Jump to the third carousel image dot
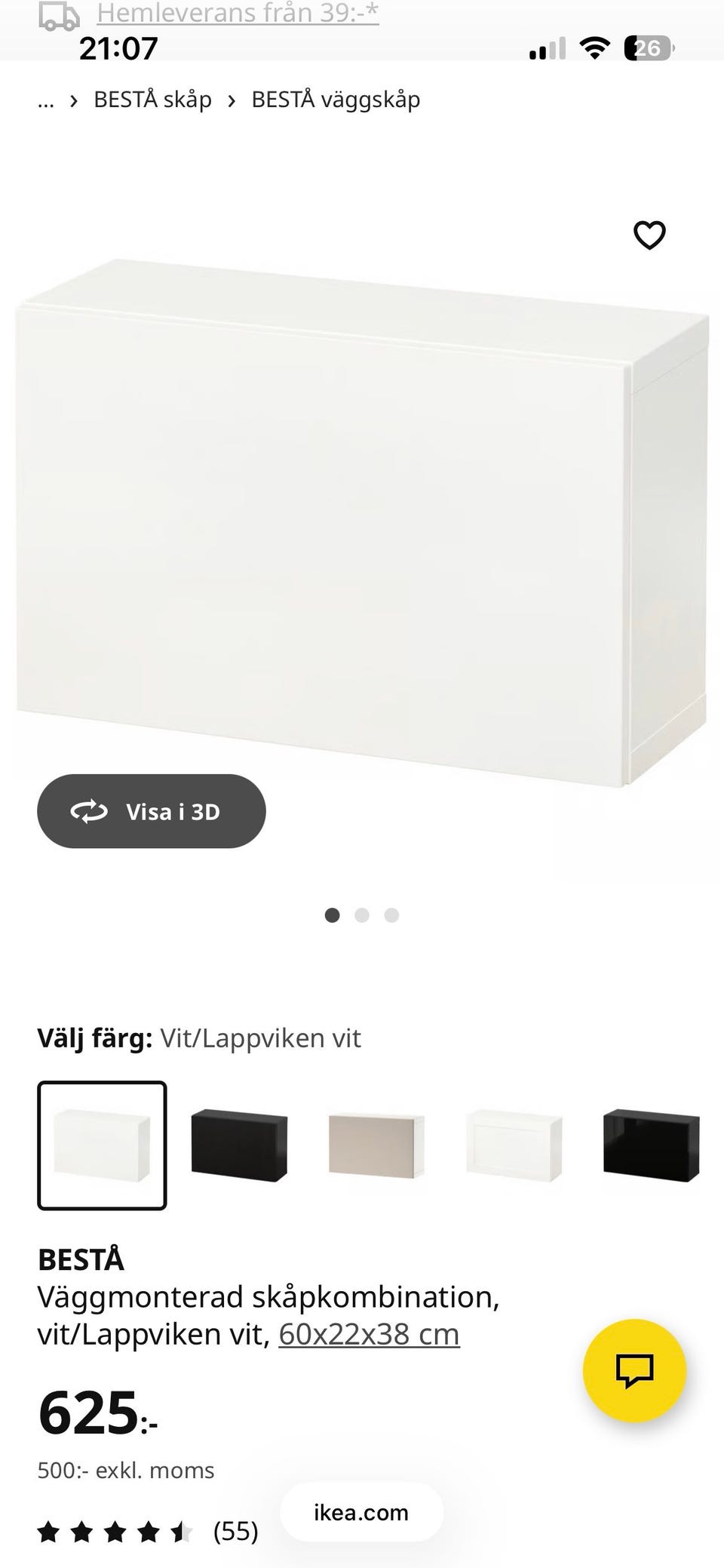Viewport: 724px width, 1568px height. tap(391, 915)
